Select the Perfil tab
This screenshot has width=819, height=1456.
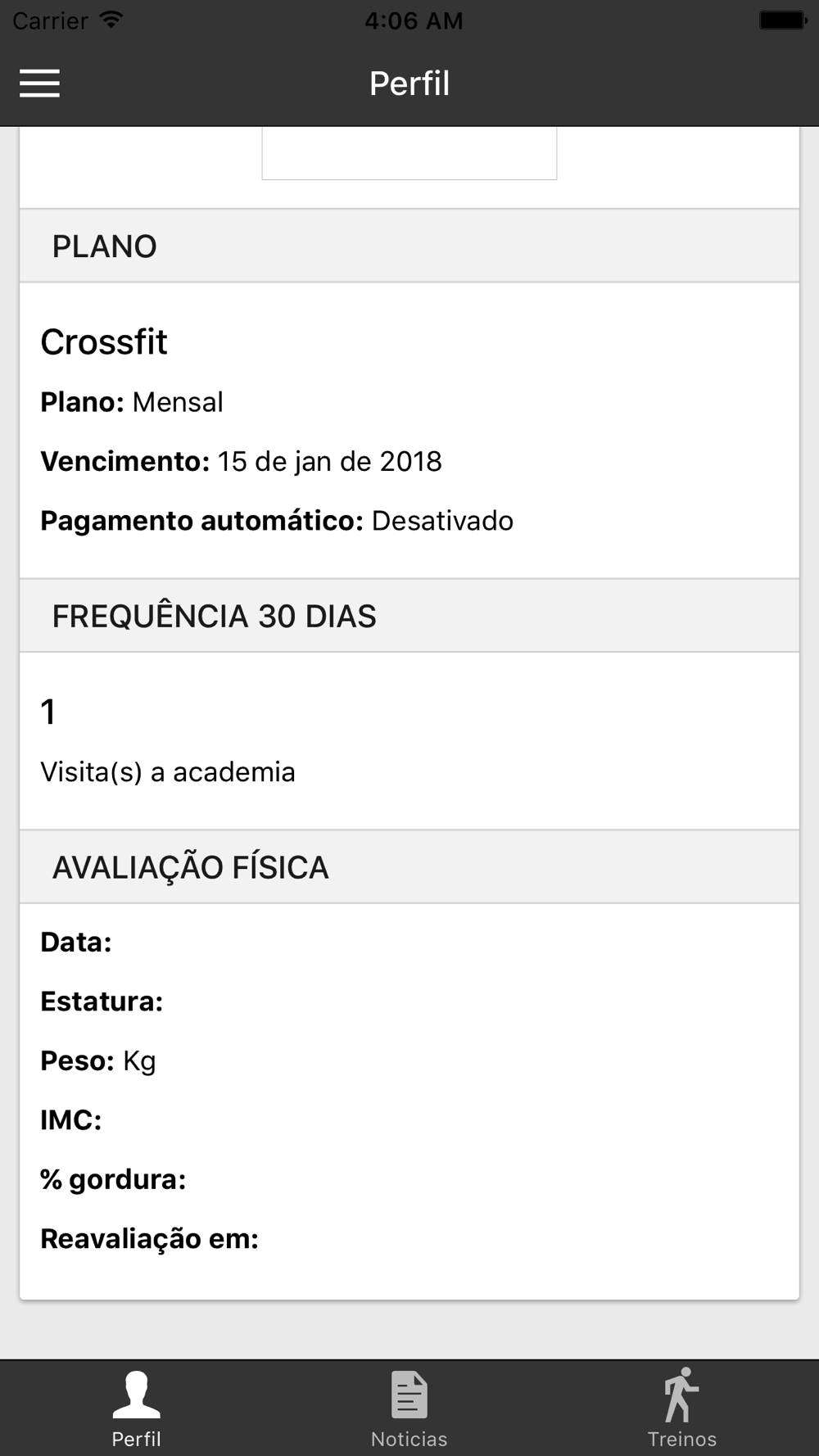pos(136,1409)
